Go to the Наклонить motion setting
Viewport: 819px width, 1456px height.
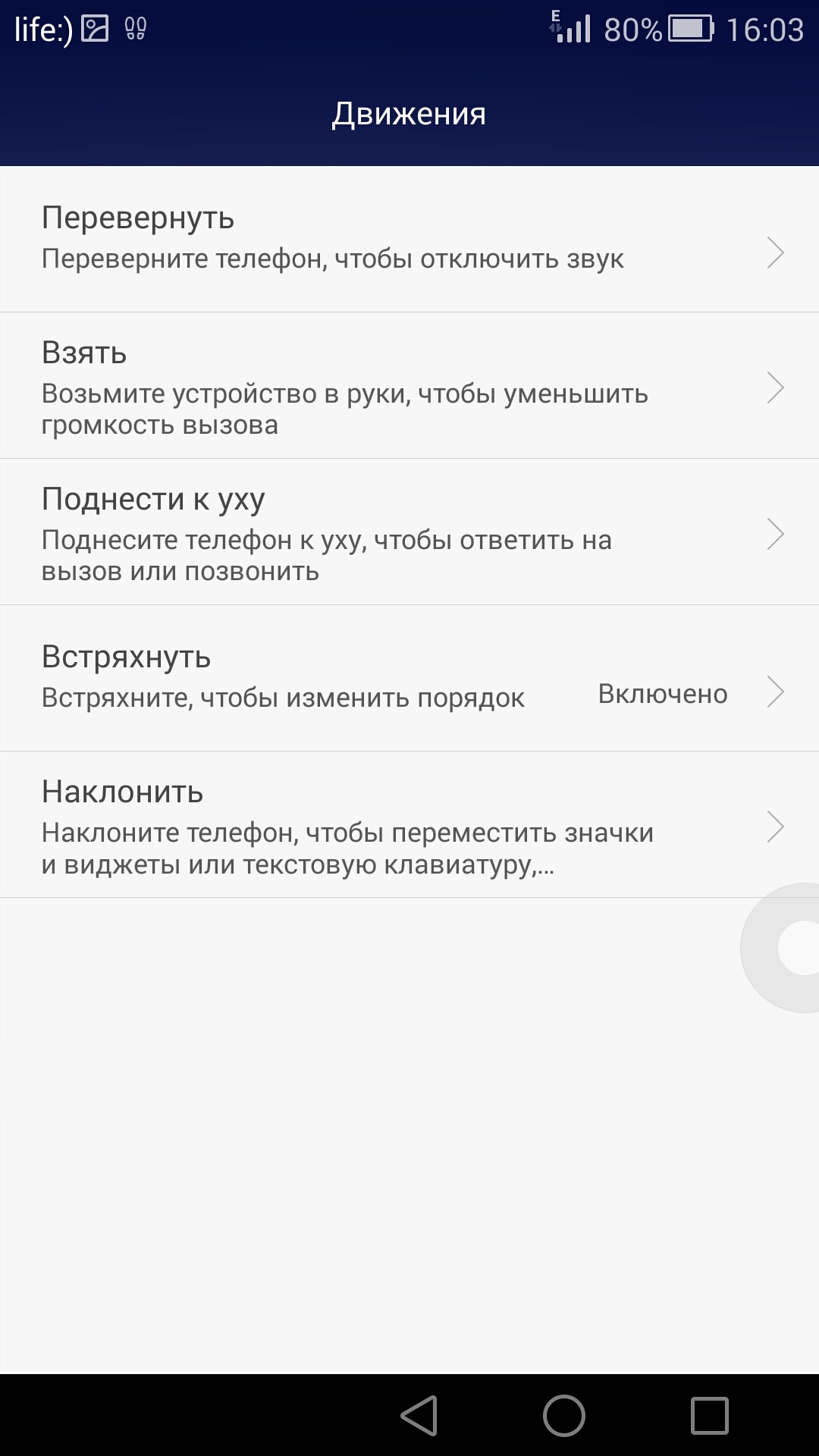(409, 826)
